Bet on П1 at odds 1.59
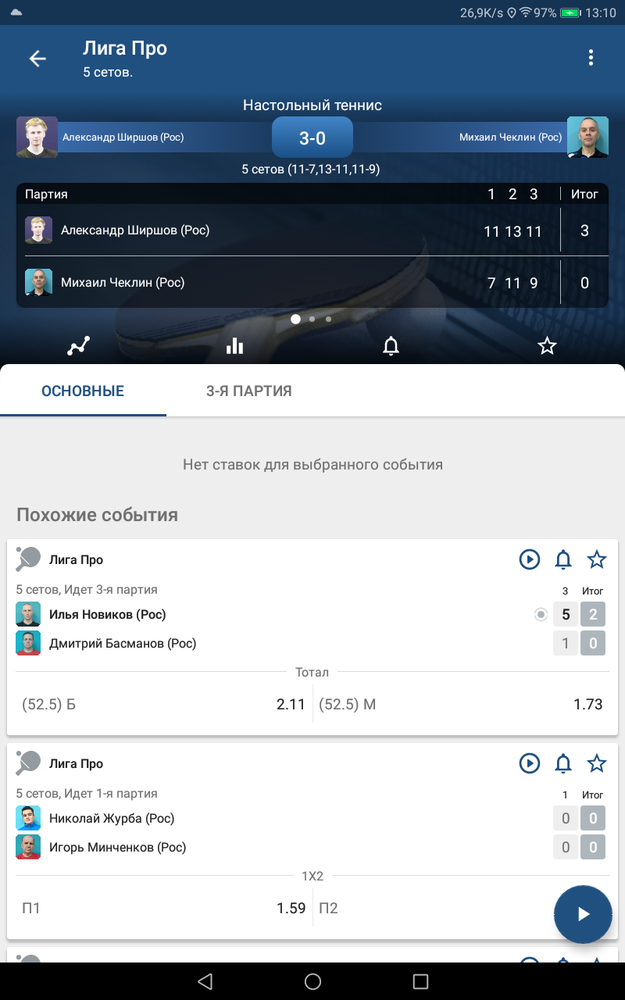625x1000 pixels. (163, 908)
